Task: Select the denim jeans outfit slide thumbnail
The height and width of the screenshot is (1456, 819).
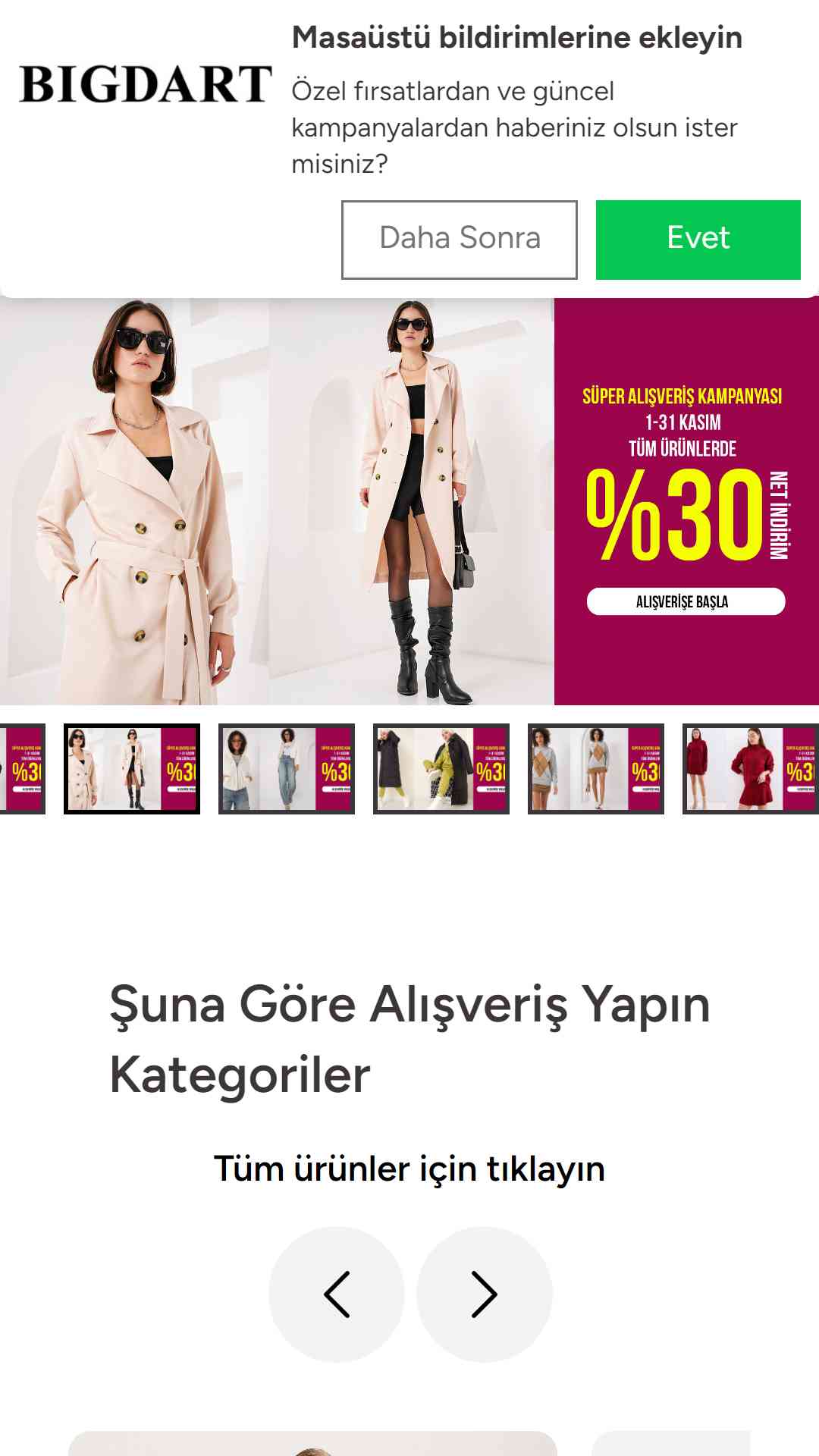Action: [287, 769]
